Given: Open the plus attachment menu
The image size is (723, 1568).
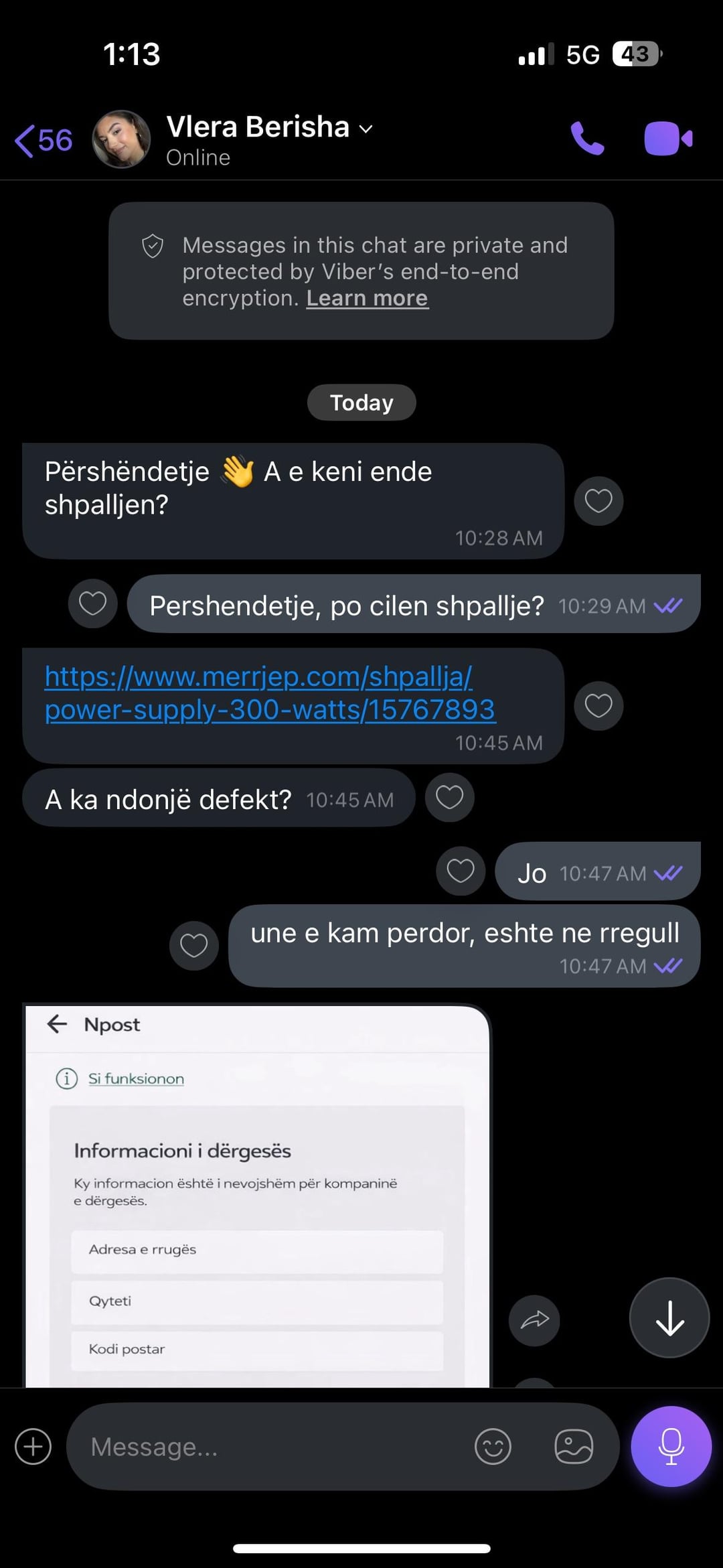Looking at the screenshot, I should coord(33,1446).
